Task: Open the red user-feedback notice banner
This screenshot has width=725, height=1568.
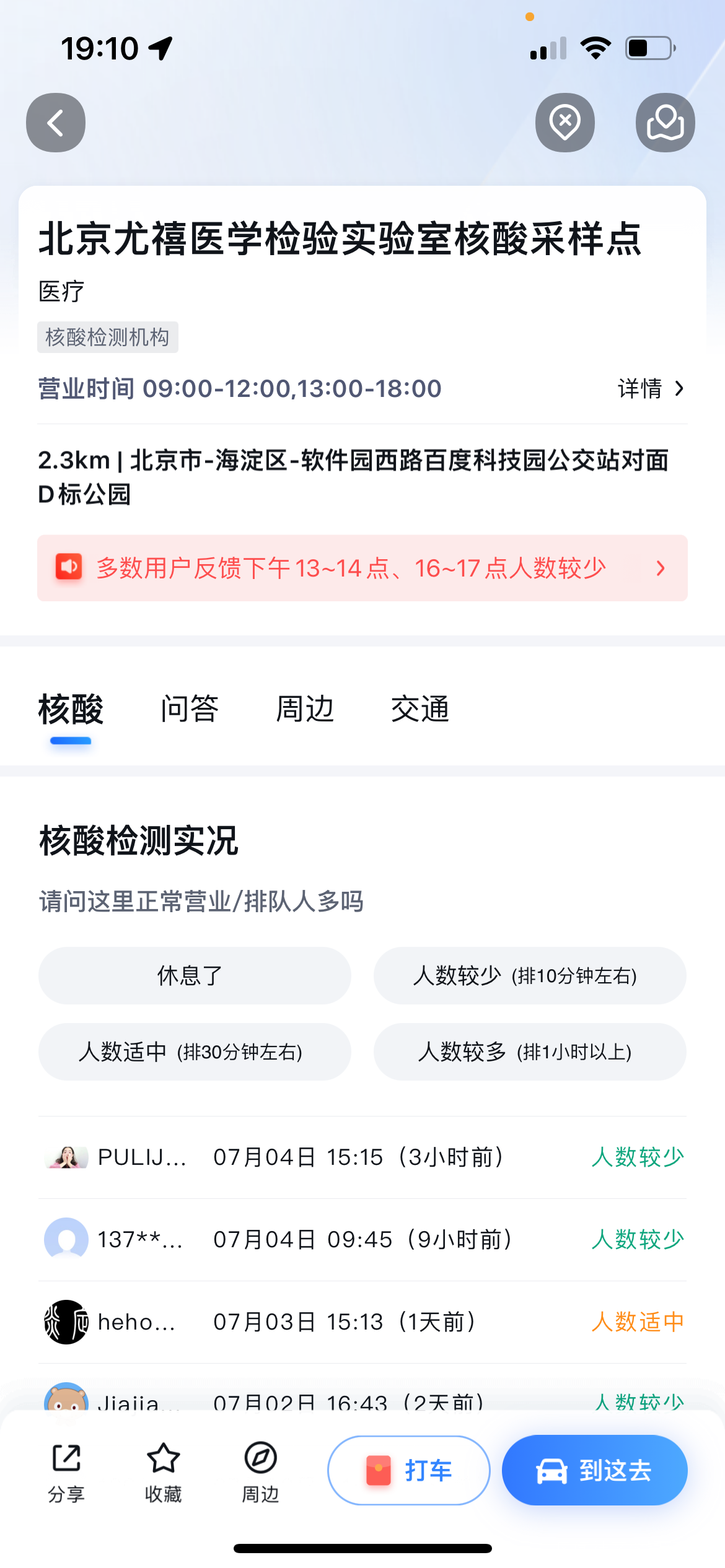Action: 362,568
